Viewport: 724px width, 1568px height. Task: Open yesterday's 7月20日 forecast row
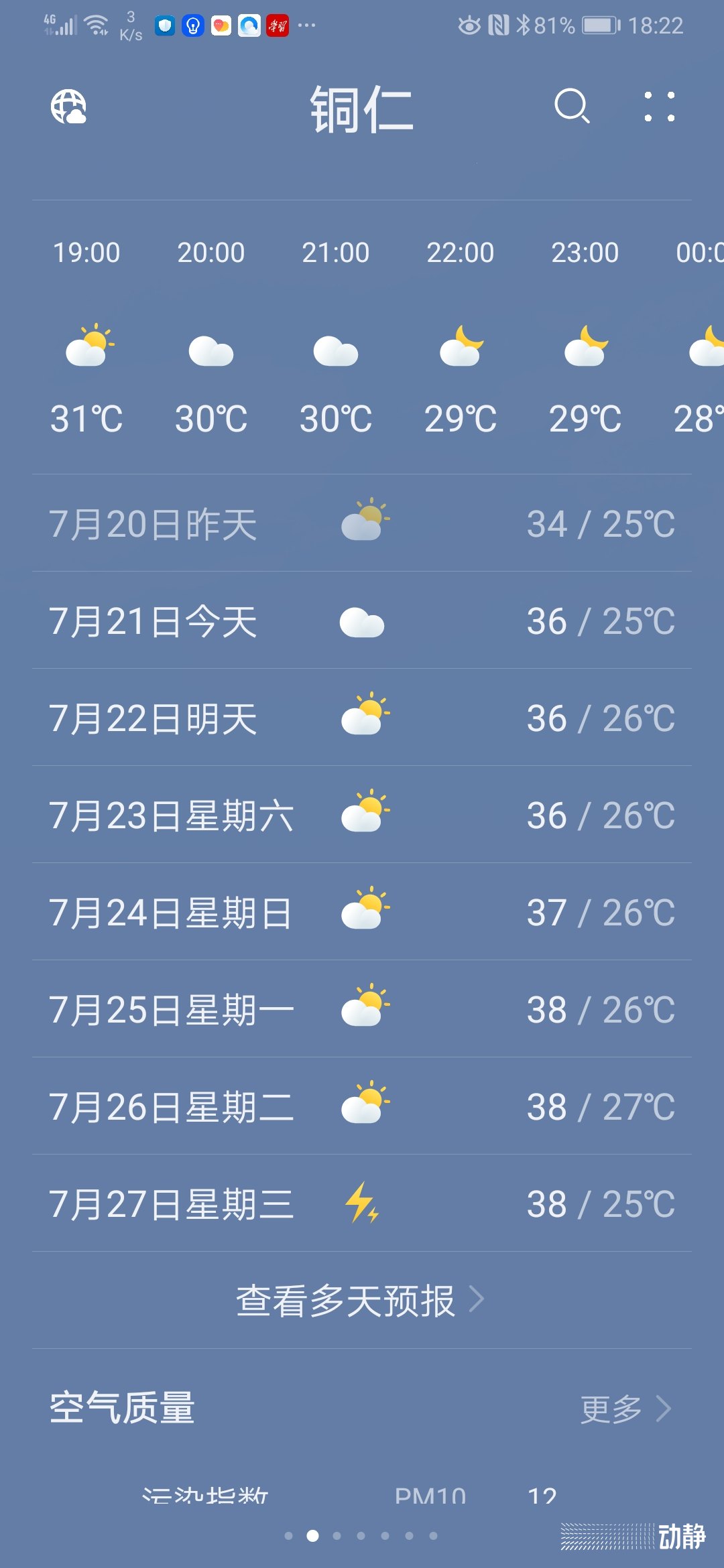(362, 524)
